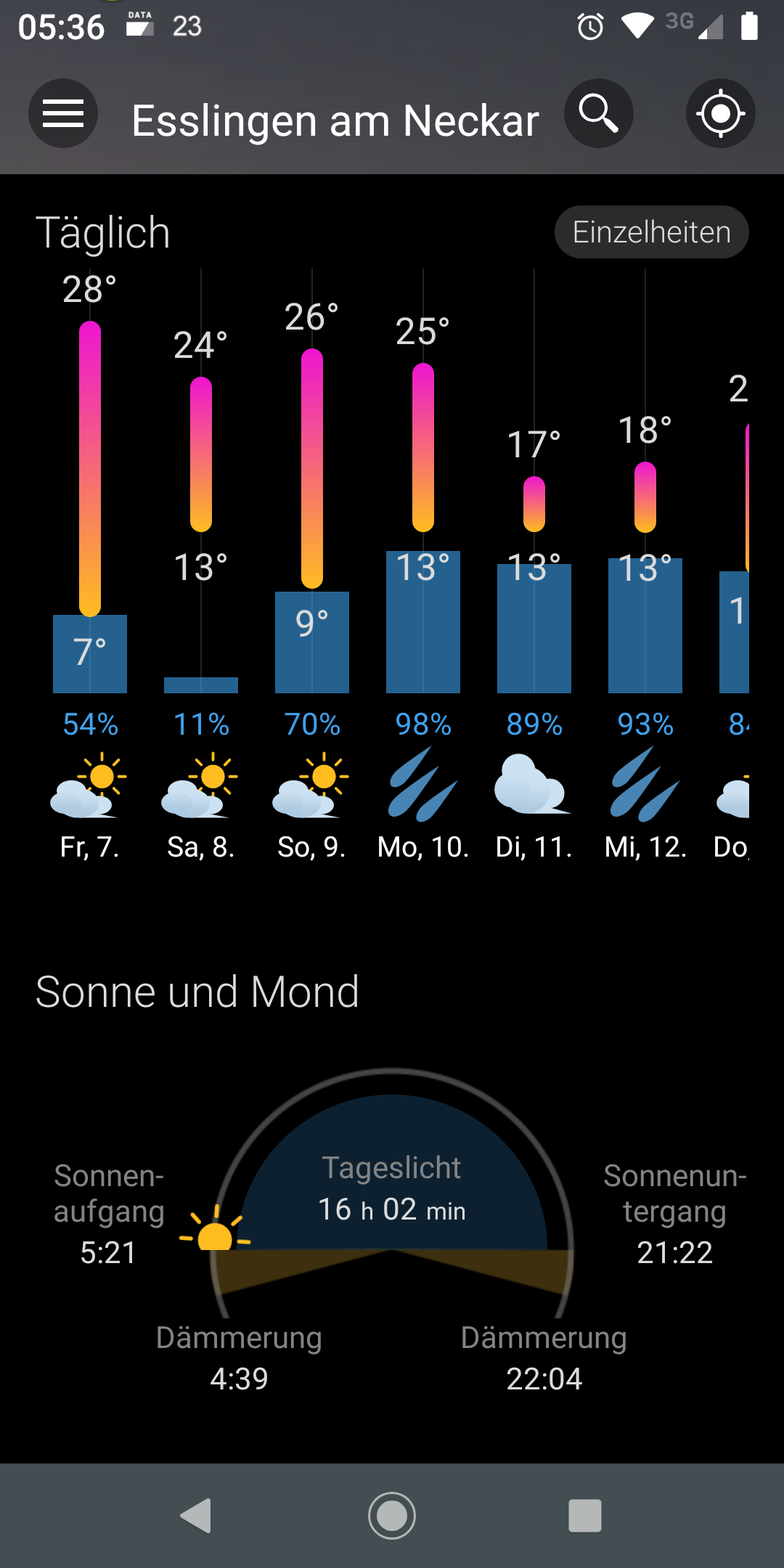Open the Einzelheiten daily details
This screenshot has height=1568, width=784.
click(x=651, y=232)
